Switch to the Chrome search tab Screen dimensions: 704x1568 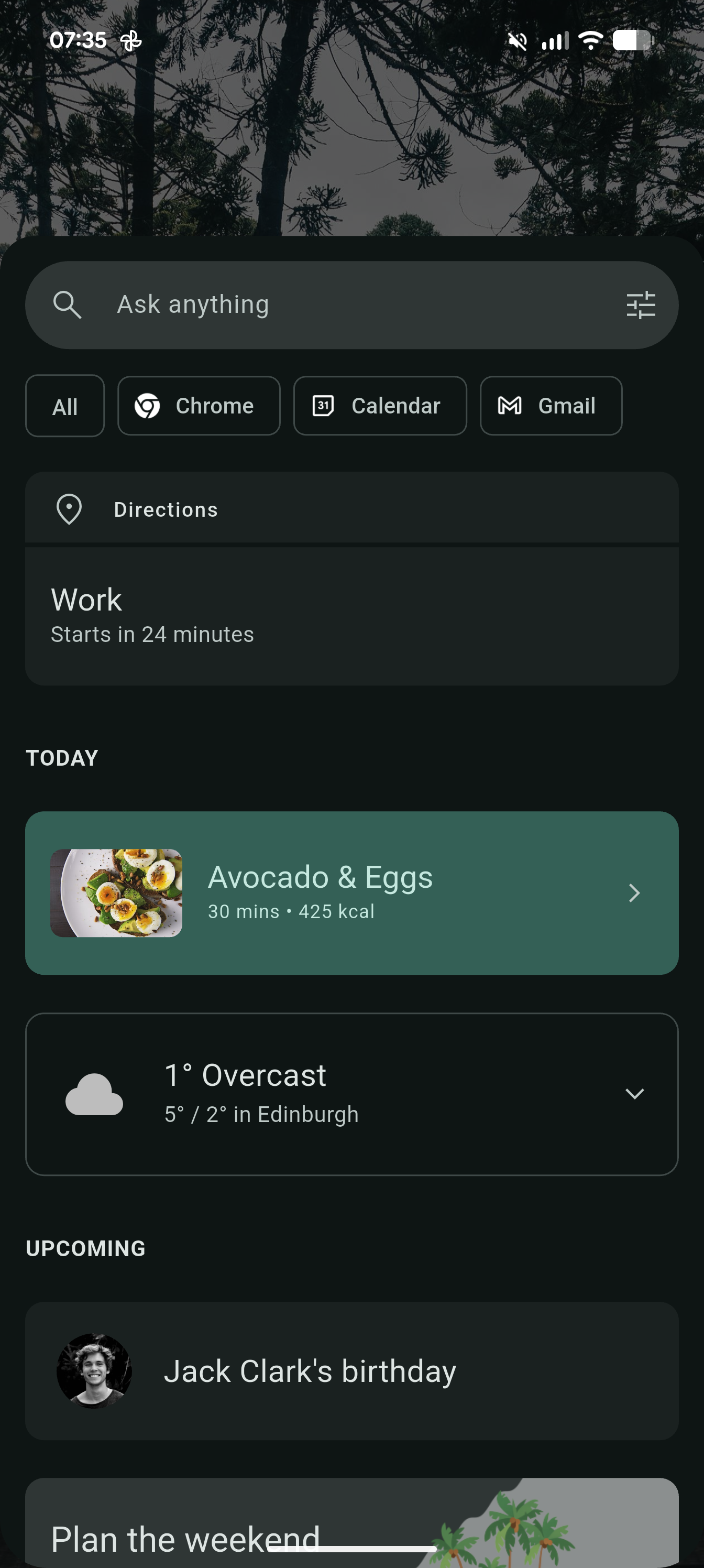[199, 406]
